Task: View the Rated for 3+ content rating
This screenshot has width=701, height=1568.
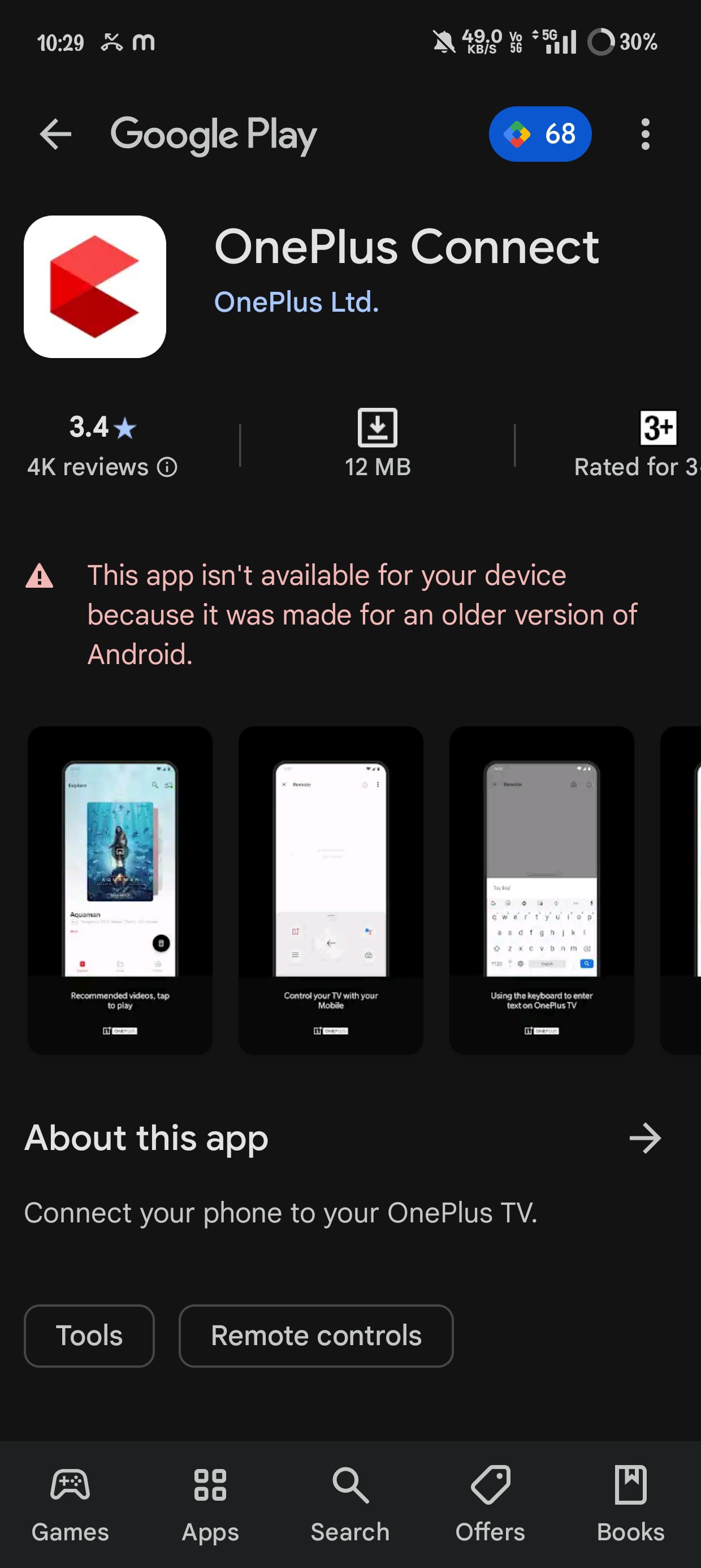Action: (638, 445)
